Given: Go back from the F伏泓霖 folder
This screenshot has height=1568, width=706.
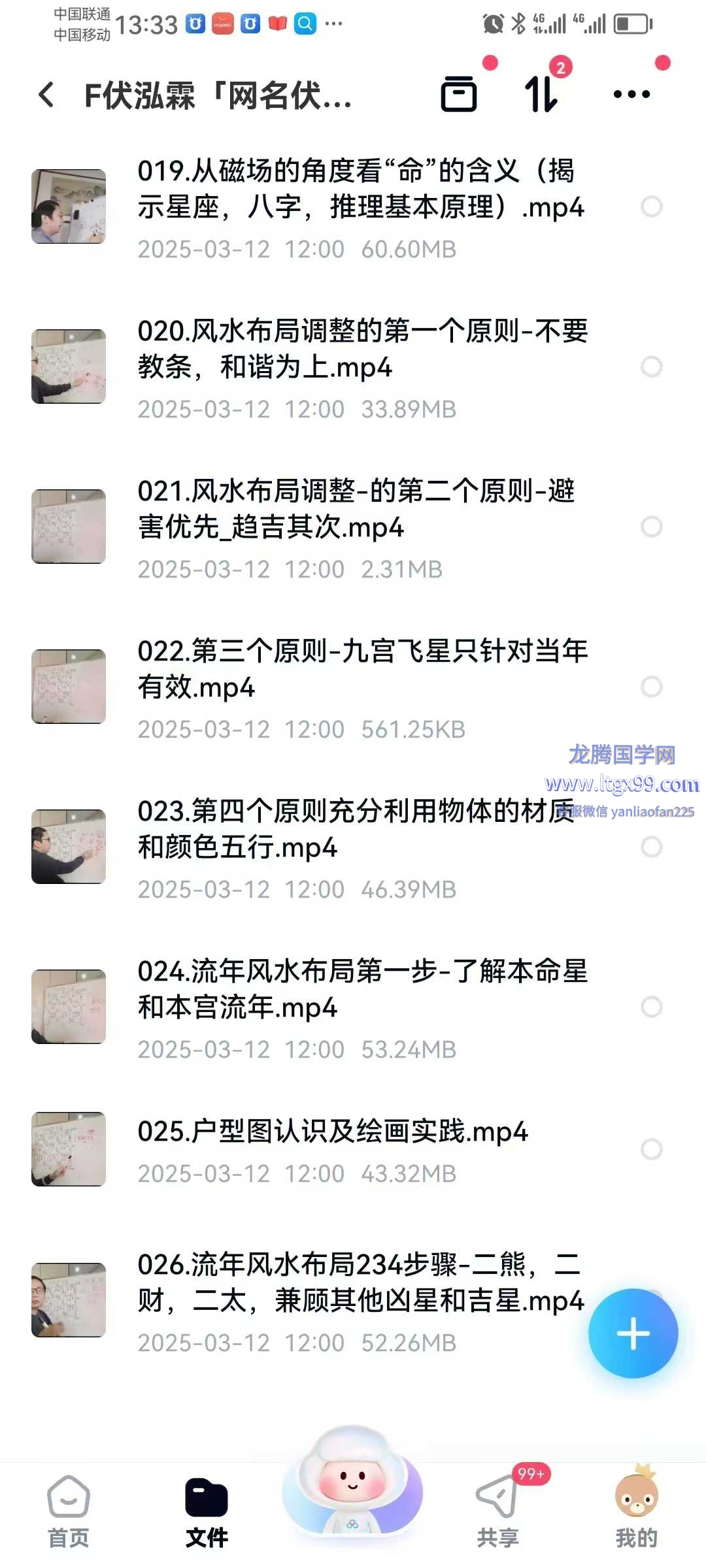Looking at the screenshot, I should [x=46, y=95].
